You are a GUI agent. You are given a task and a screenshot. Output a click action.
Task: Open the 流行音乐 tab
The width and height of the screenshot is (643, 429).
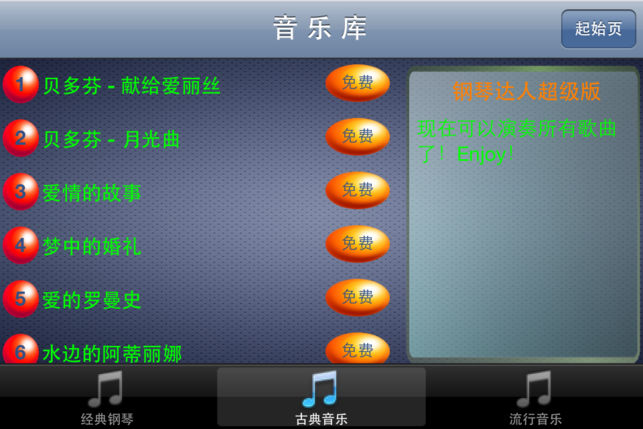(535, 397)
